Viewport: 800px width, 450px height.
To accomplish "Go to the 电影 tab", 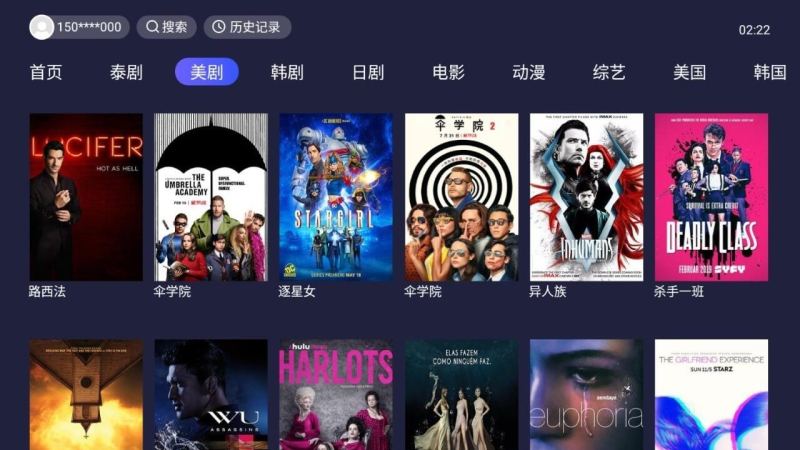I will [448, 72].
